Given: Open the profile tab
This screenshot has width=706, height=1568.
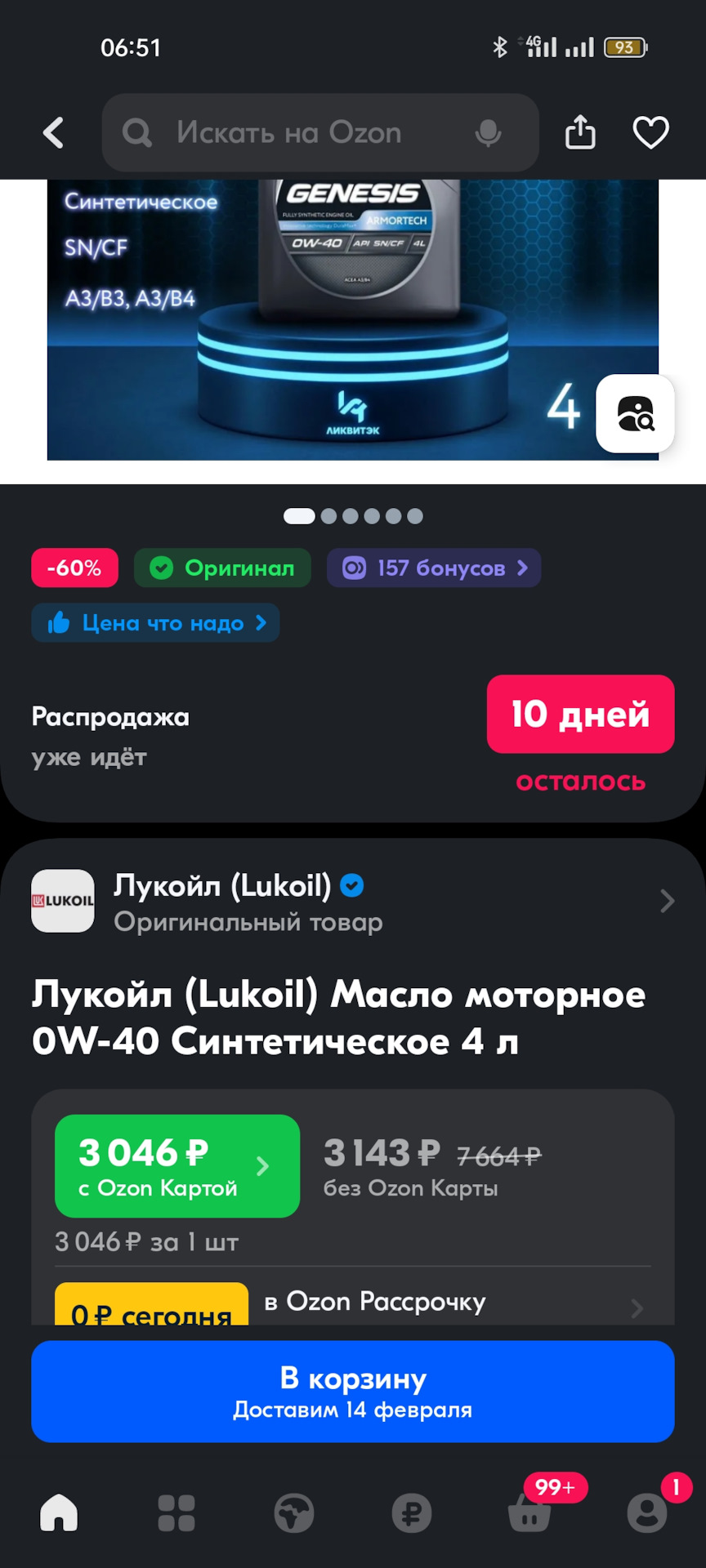Looking at the screenshot, I should click(x=646, y=1512).
